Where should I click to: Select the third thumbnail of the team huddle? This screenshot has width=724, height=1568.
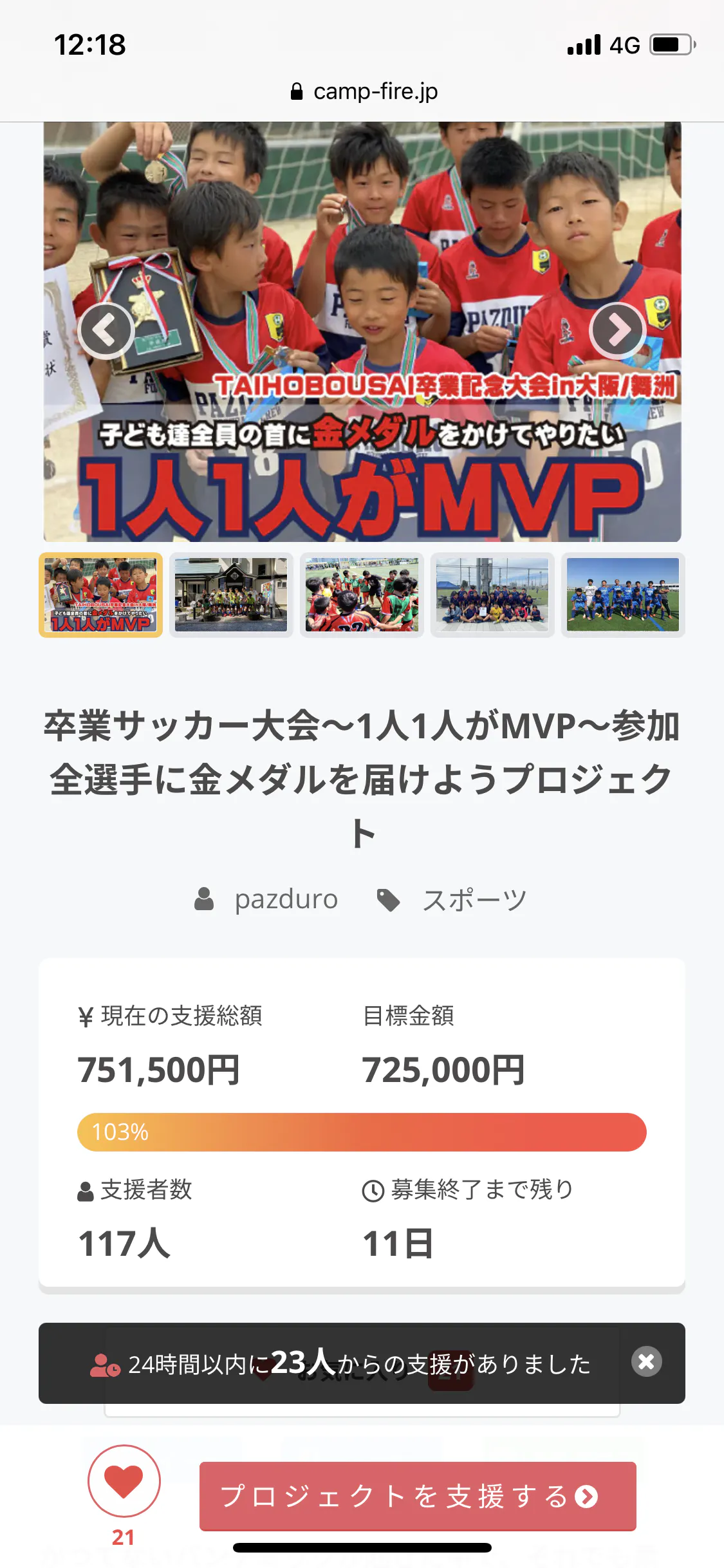click(x=362, y=595)
